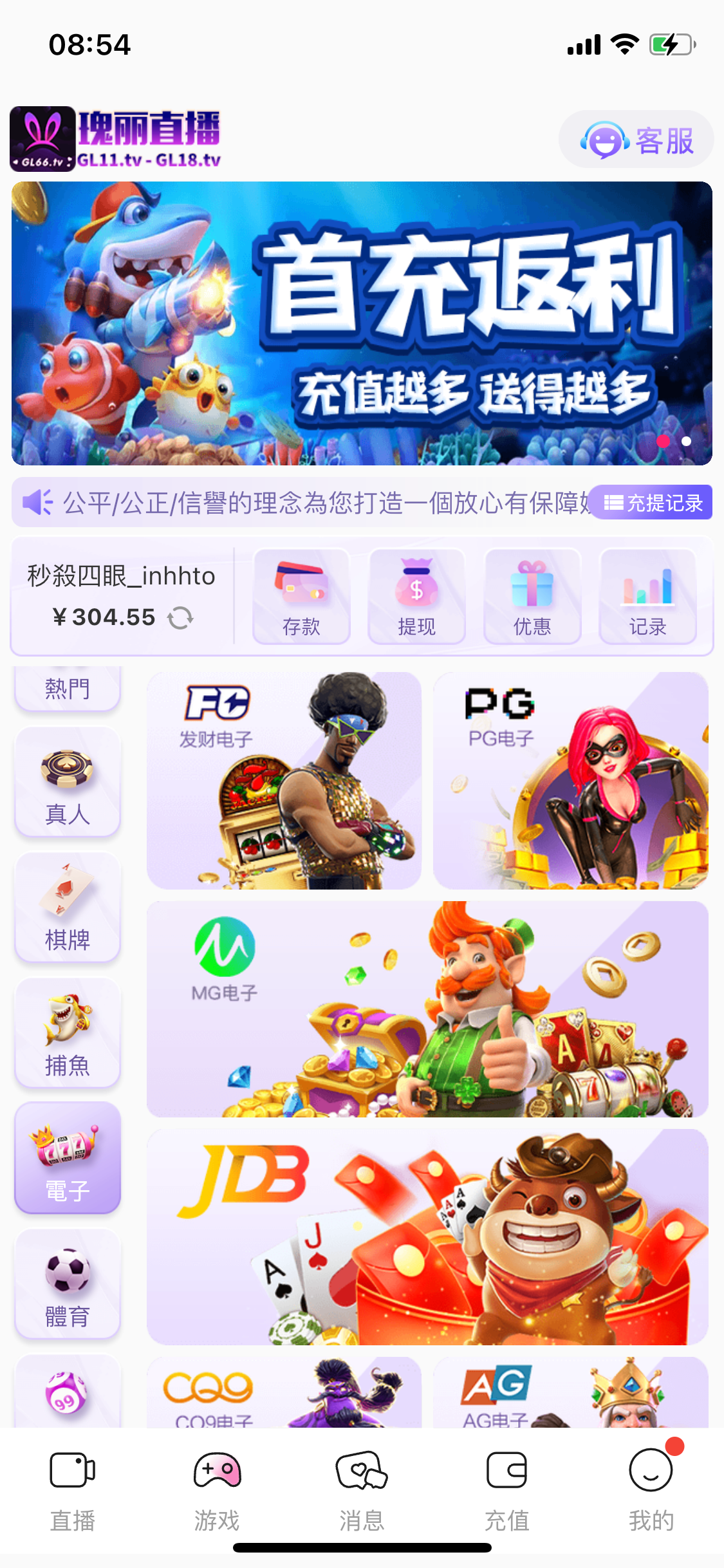The height and width of the screenshot is (1568, 724).
Task: Open 发财电子 FC game card
Action: coord(284,781)
